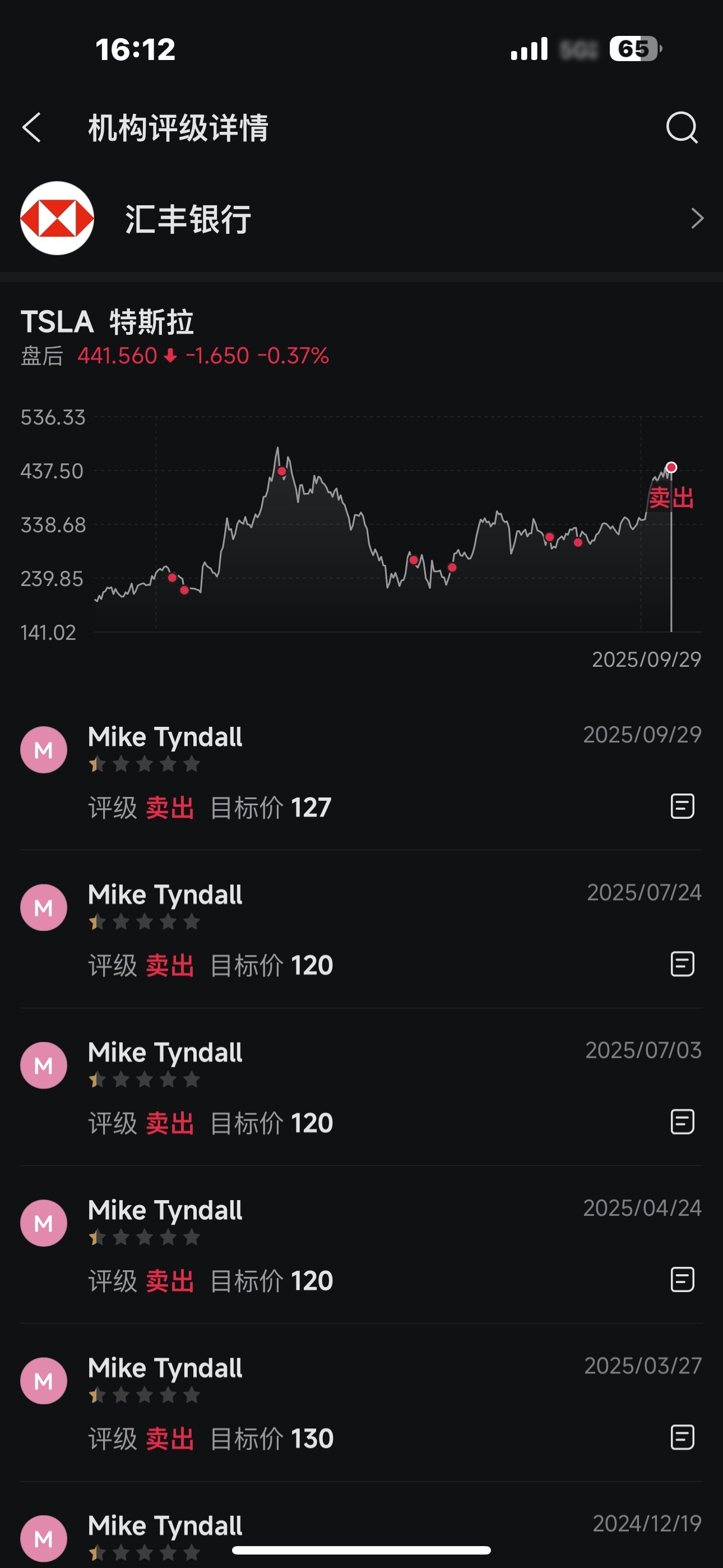Open the 汇丰银行 institution page
This screenshot has width=723, height=1568.
tap(361, 218)
